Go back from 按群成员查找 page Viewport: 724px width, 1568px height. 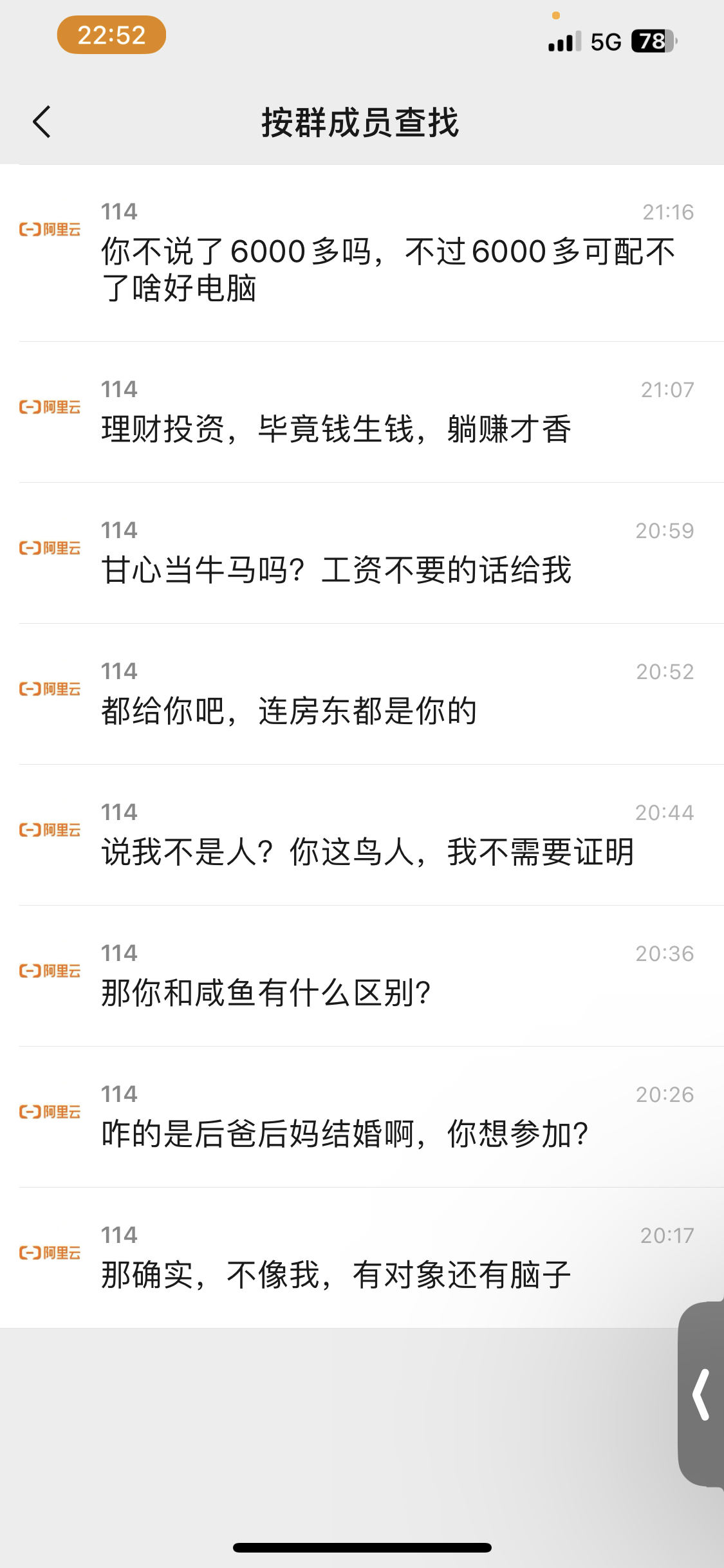(x=42, y=122)
